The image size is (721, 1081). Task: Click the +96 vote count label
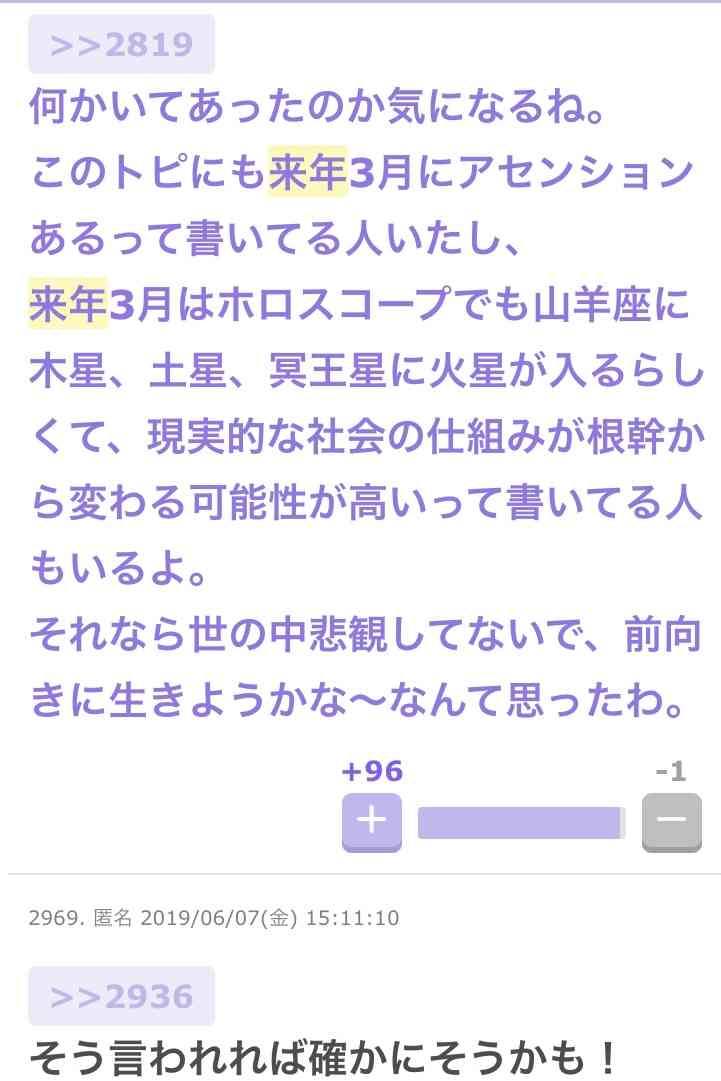pyautogui.click(x=370, y=770)
